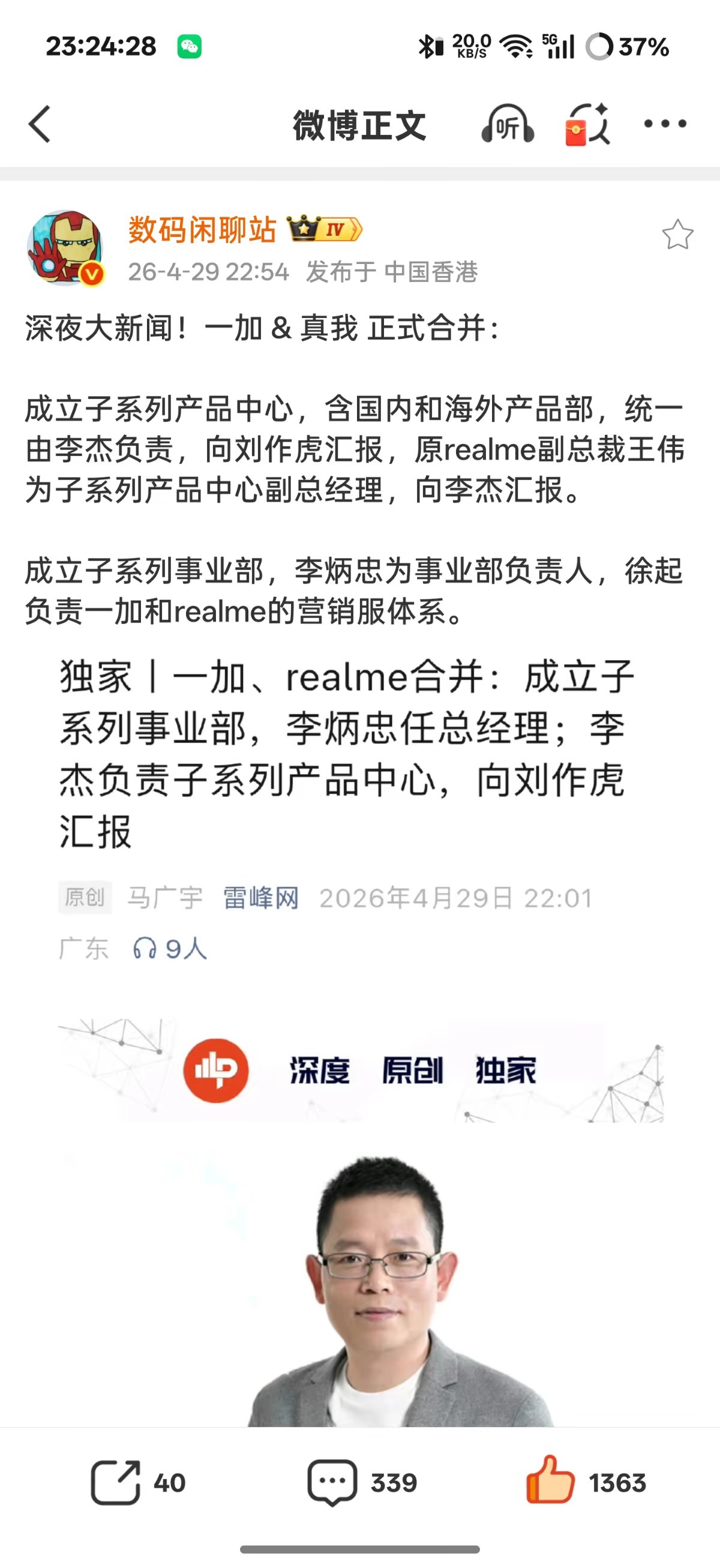Open the red envelope AI search icon
Image resolution: width=720 pixels, height=1568 pixels.
(x=587, y=124)
